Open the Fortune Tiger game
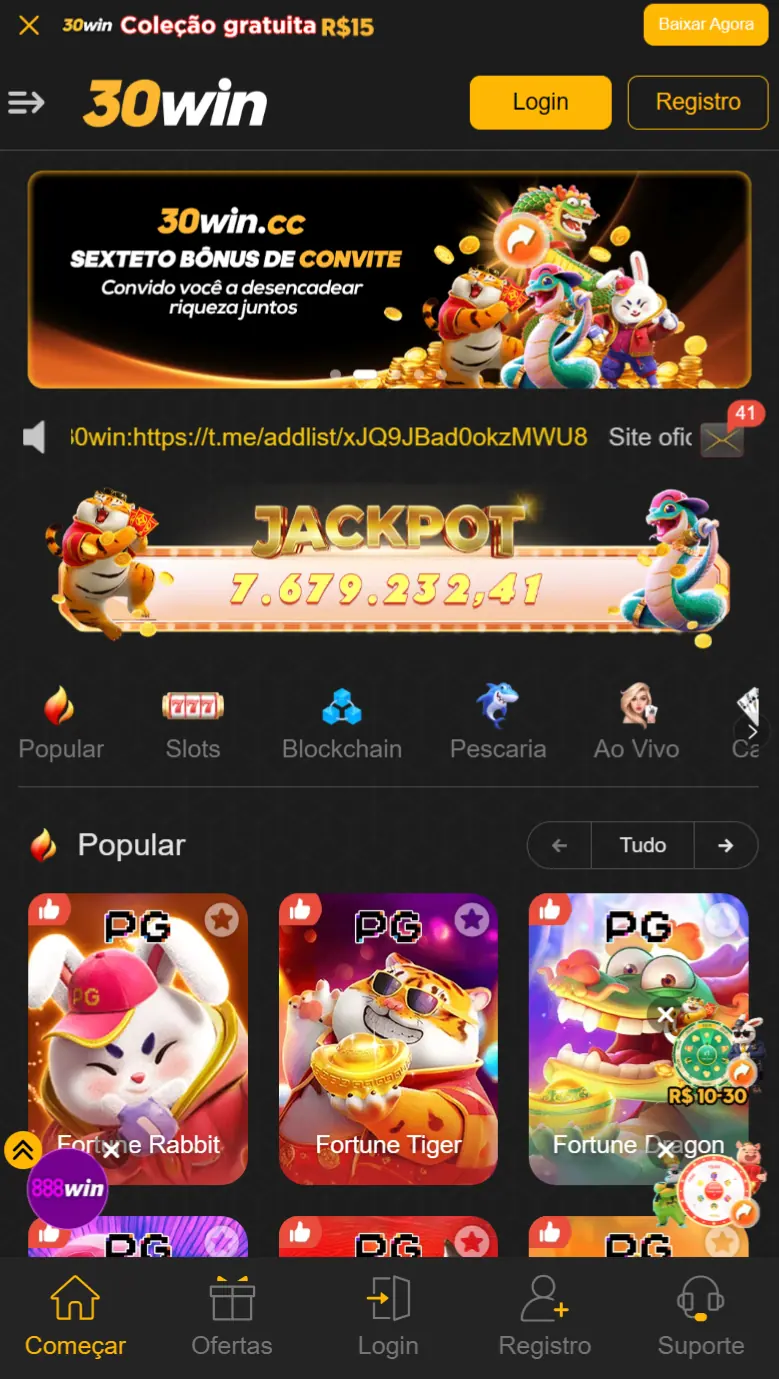Viewport: 779px width, 1379px height. tap(387, 1030)
